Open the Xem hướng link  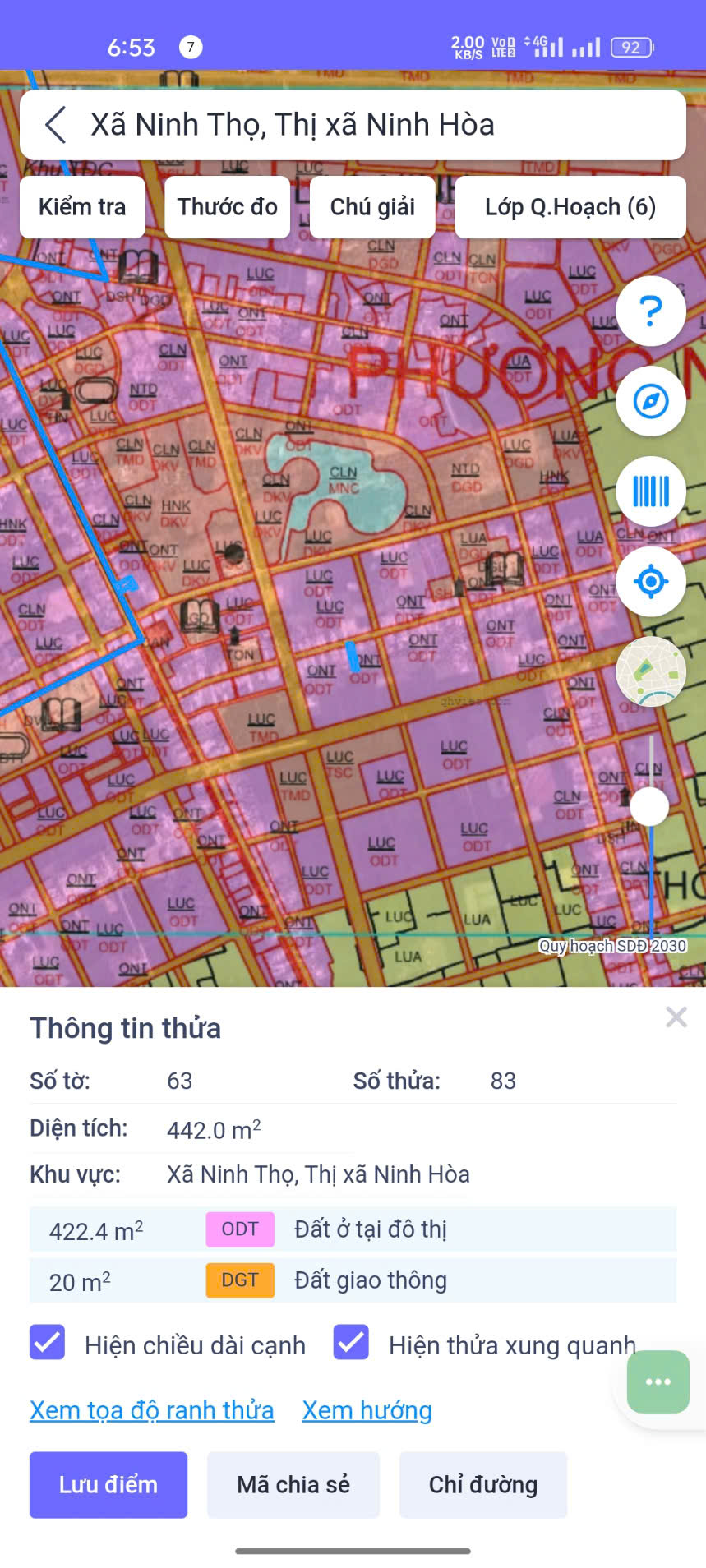pyautogui.click(x=367, y=1410)
